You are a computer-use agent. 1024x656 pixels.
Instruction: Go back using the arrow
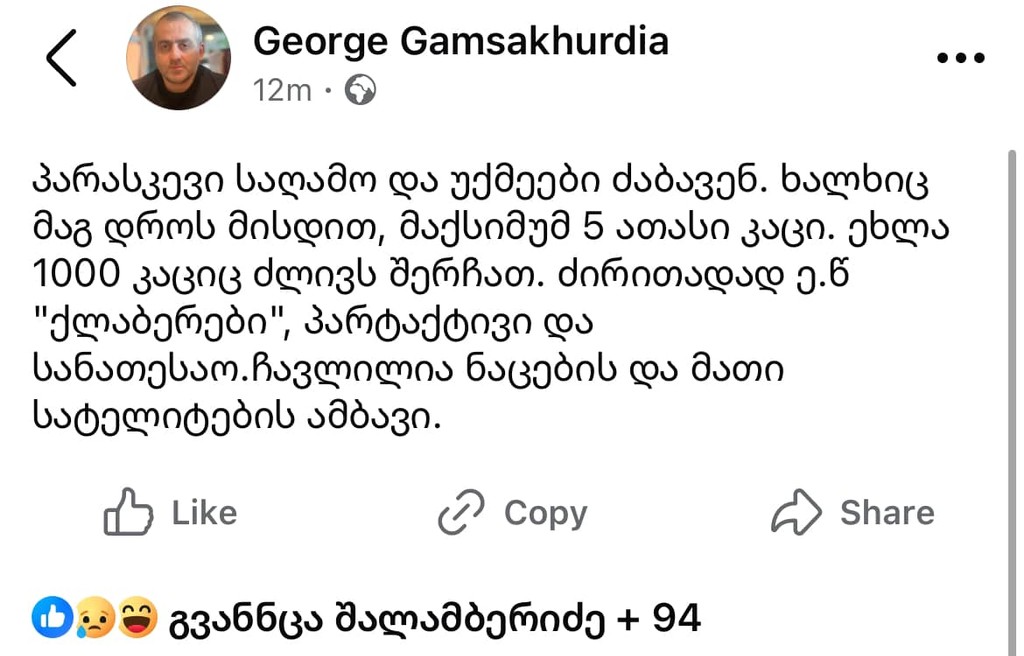62,60
